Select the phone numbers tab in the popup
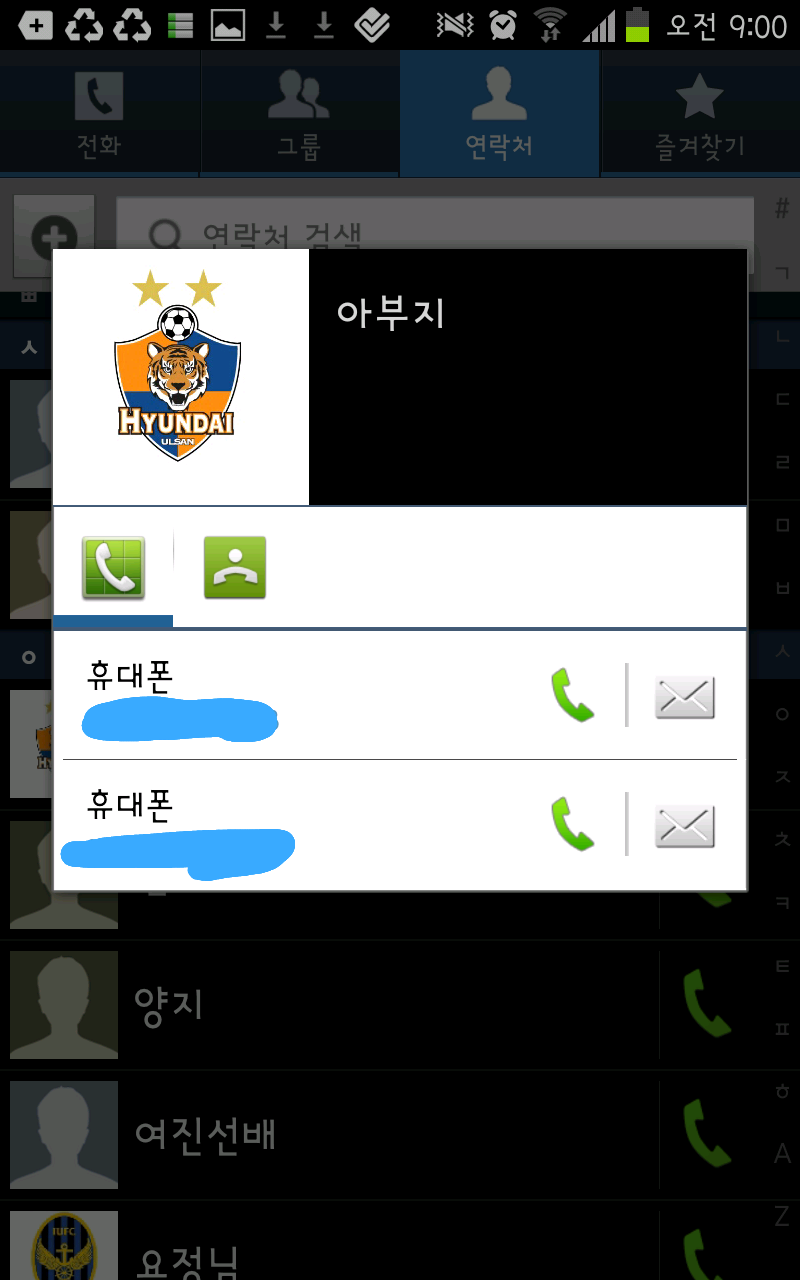This screenshot has height=1280, width=800. (113, 568)
